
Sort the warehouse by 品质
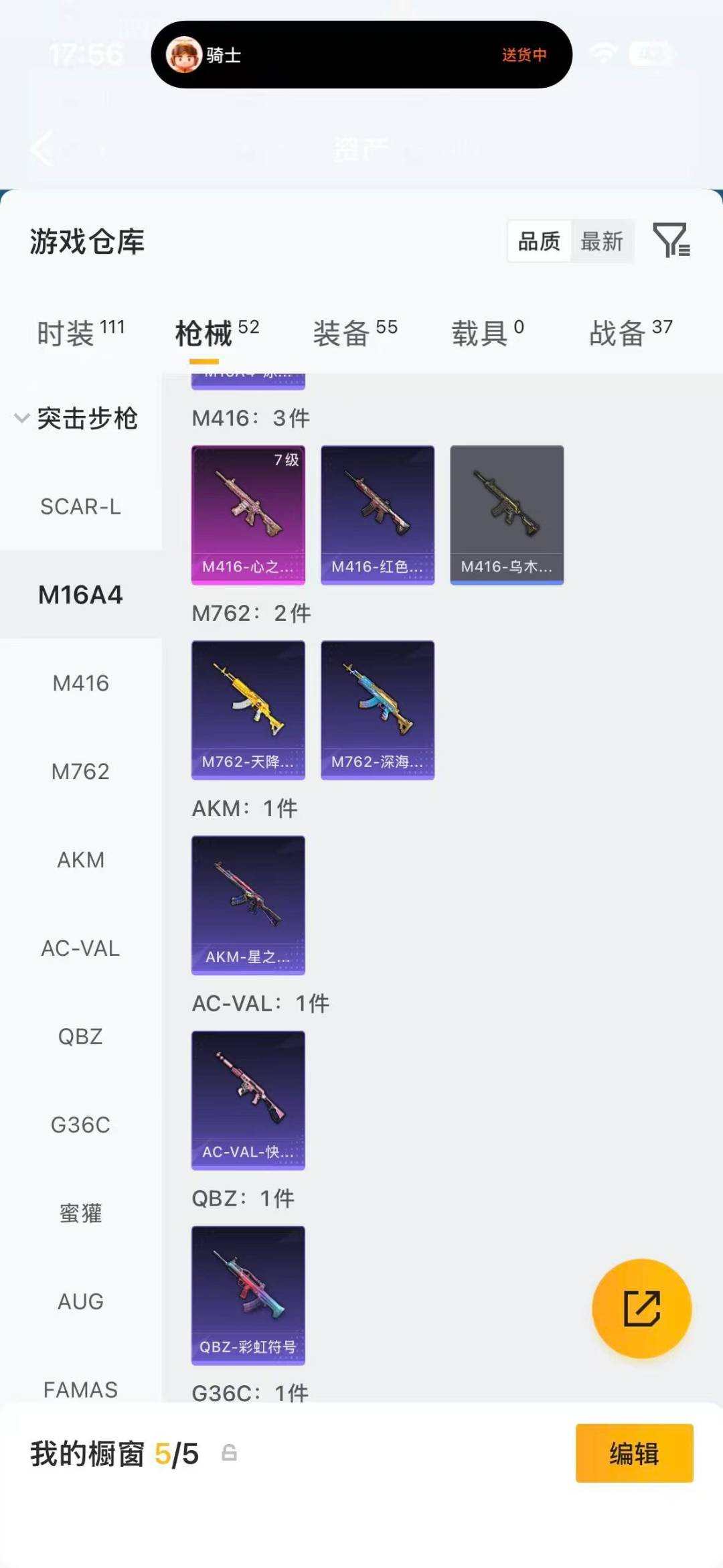540,241
